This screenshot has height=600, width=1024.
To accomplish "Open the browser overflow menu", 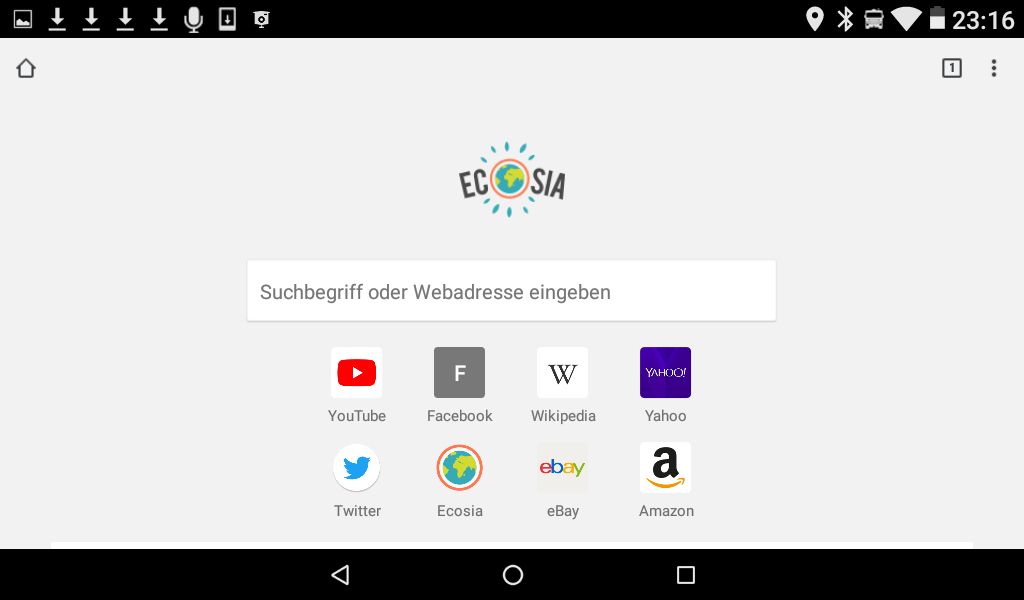I will (x=993, y=68).
